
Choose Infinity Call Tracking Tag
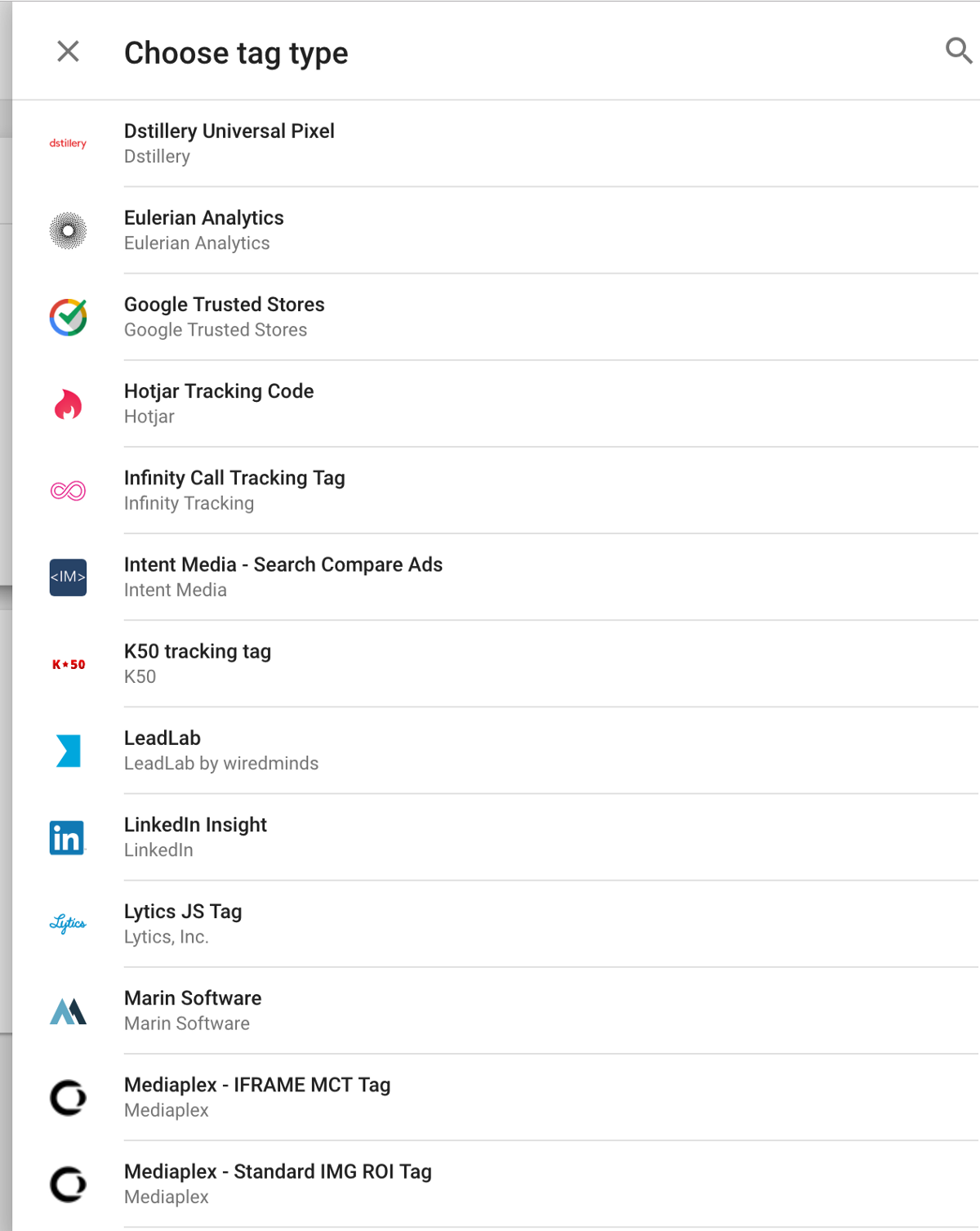tap(234, 489)
